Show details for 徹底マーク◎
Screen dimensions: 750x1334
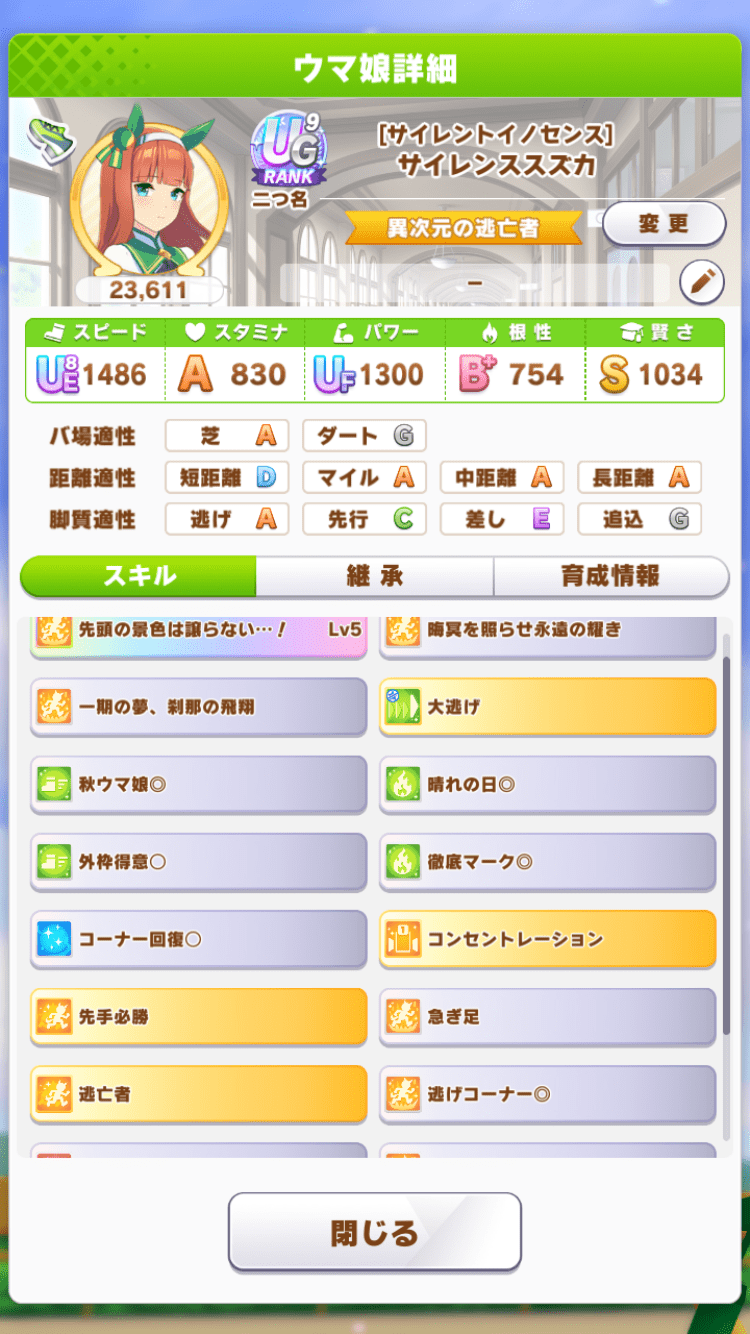click(547, 861)
